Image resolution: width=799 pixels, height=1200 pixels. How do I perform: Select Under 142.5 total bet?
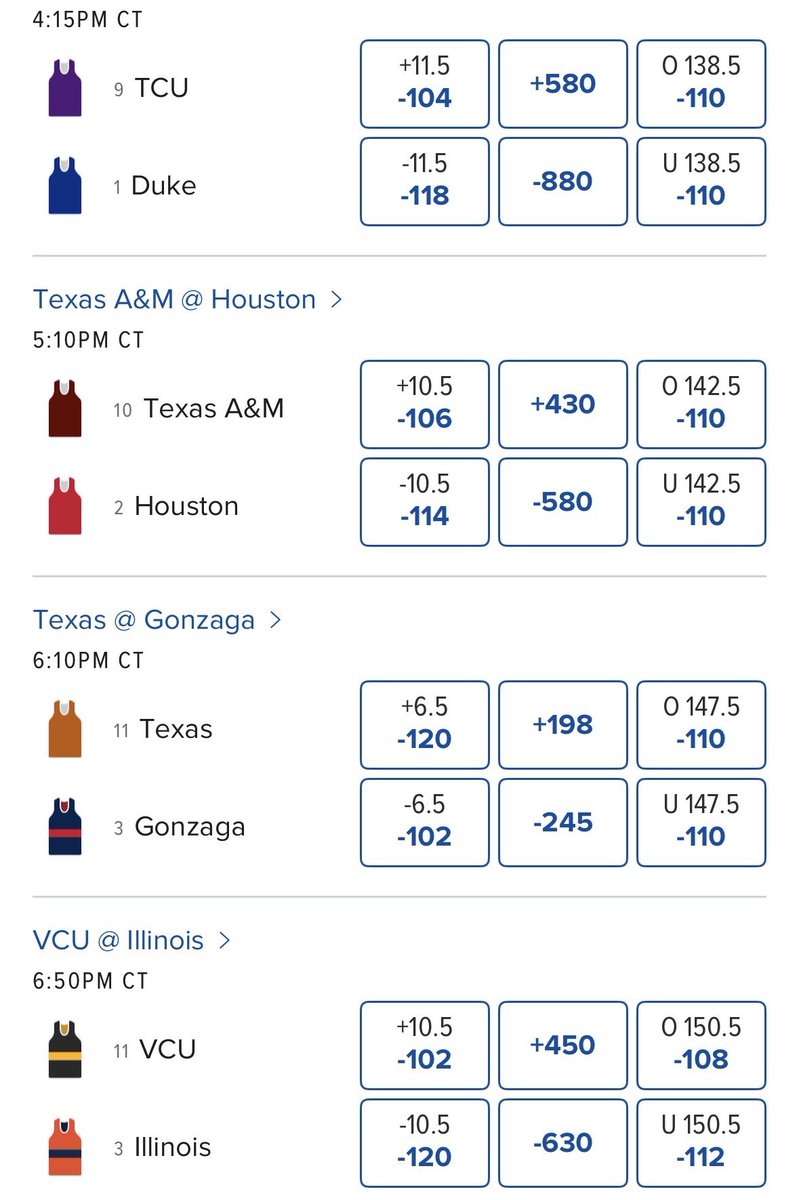[x=701, y=502]
